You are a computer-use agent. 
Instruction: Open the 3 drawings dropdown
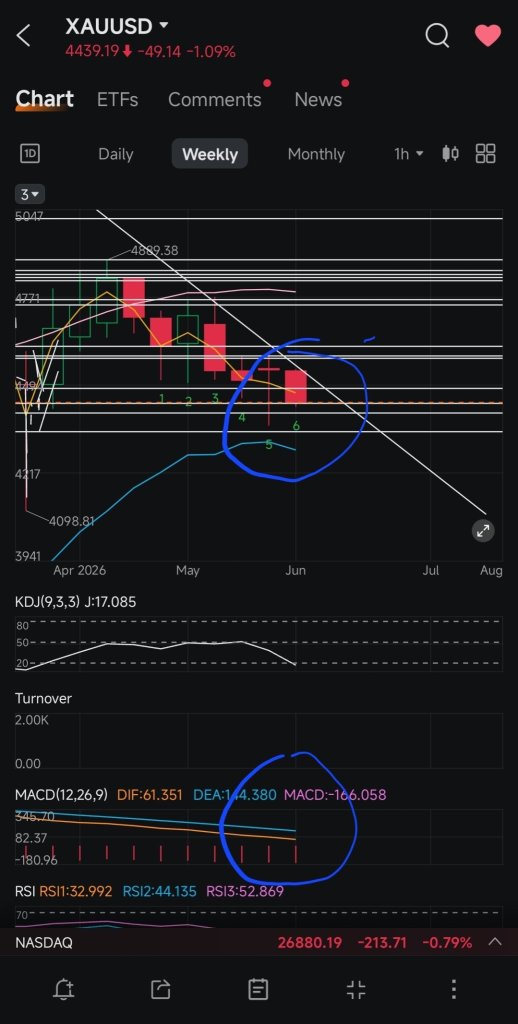(29, 194)
